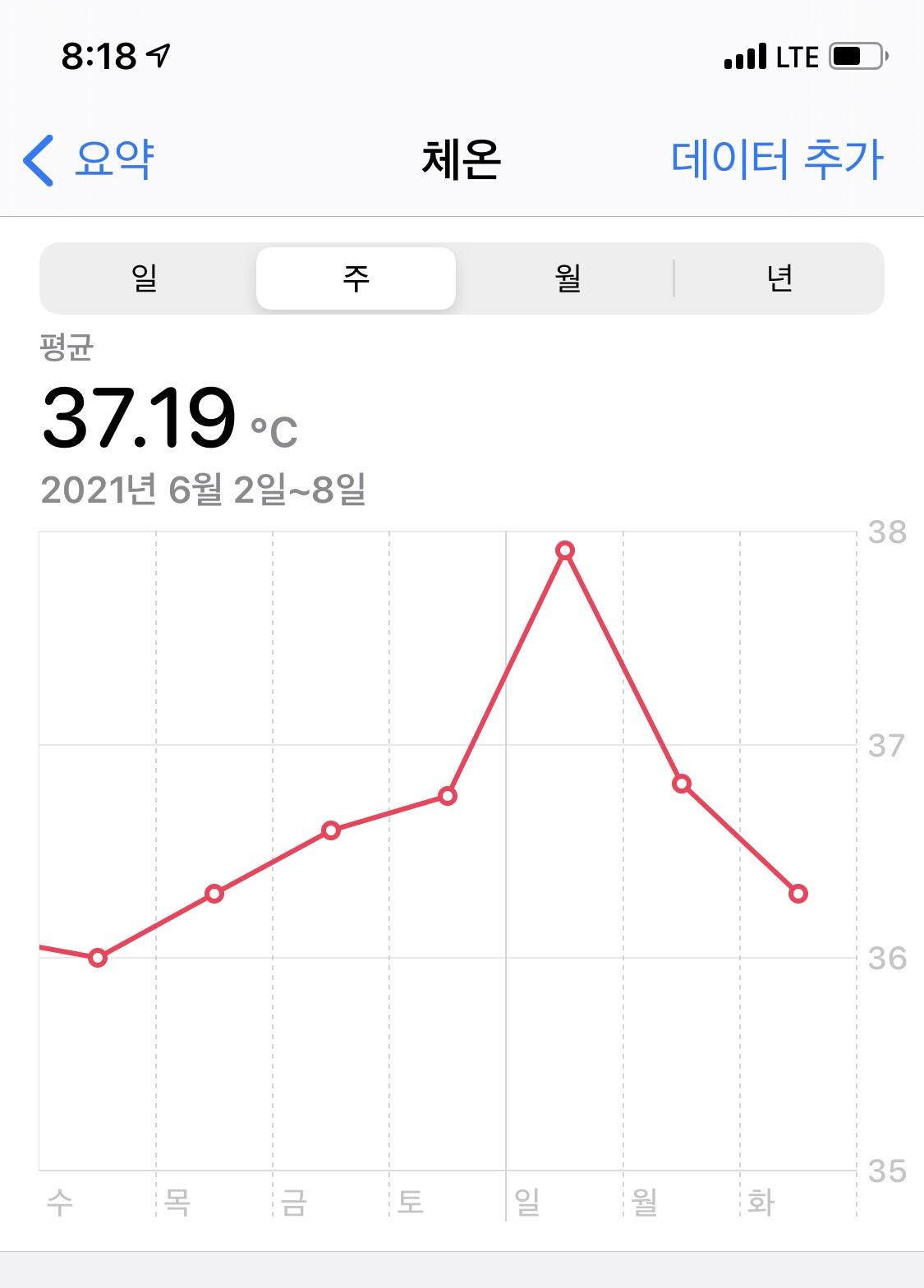Image resolution: width=924 pixels, height=1288 pixels.
Task: Tap 데이터 추가 to add data
Action: 776,159
